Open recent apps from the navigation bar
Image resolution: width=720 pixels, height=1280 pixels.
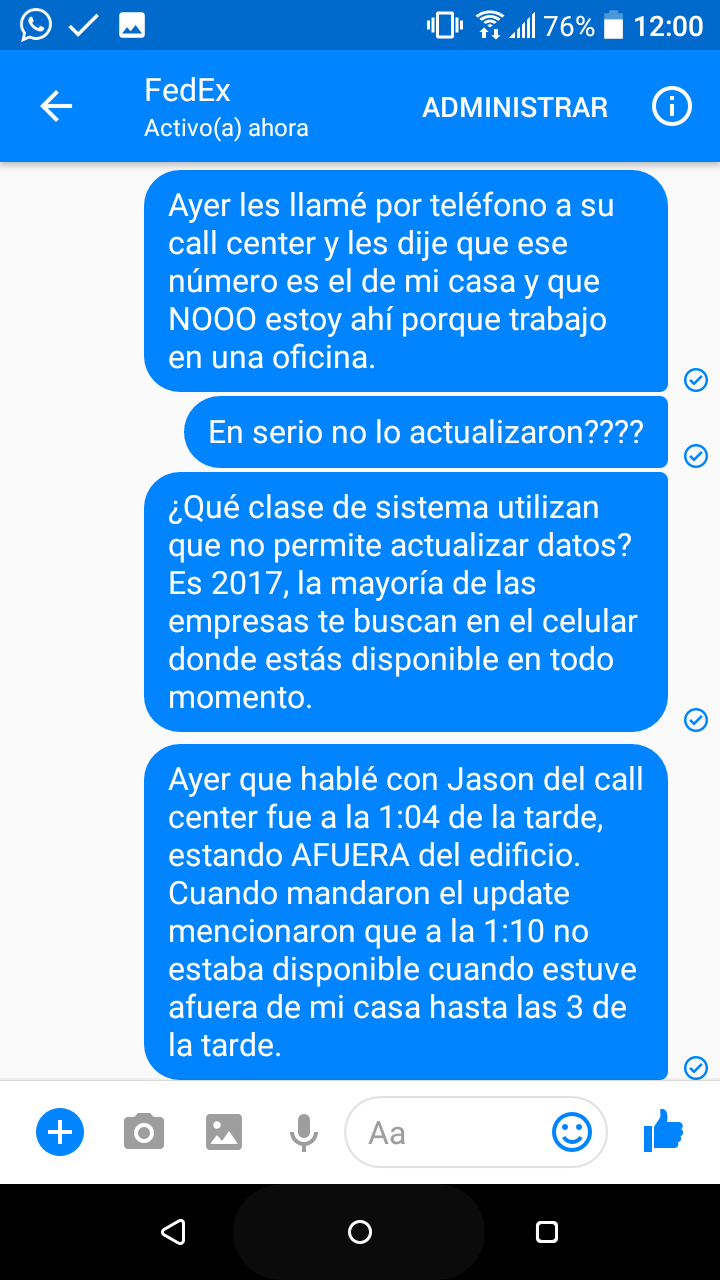546,1232
